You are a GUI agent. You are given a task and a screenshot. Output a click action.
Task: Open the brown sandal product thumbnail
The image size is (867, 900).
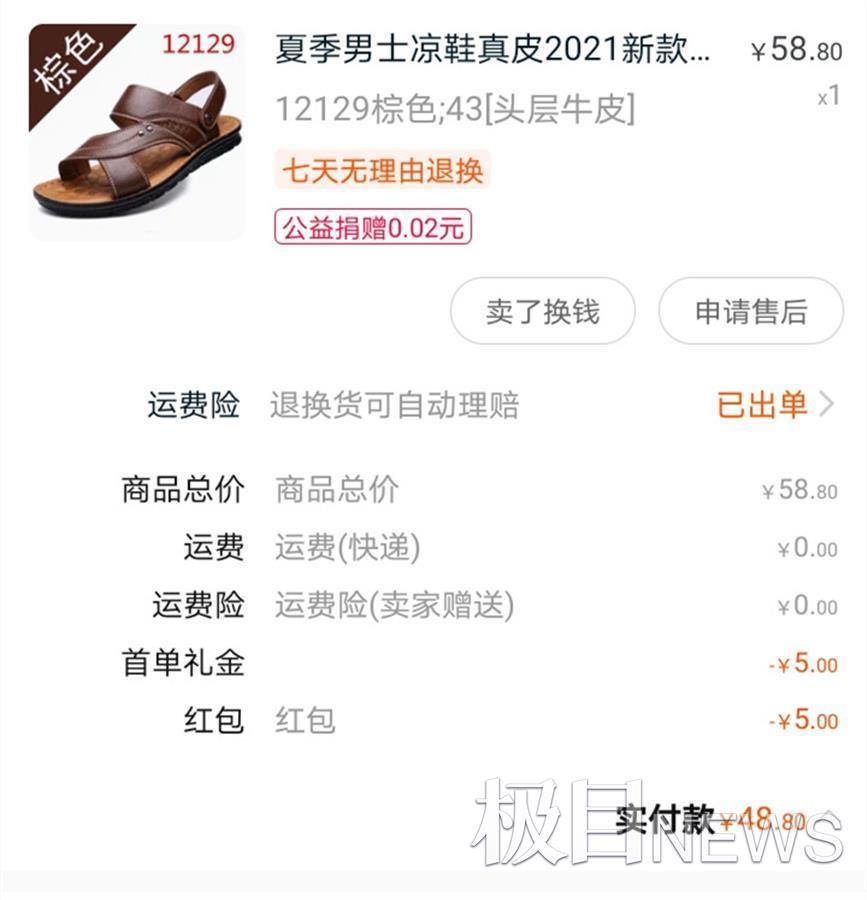tap(137, 132)
